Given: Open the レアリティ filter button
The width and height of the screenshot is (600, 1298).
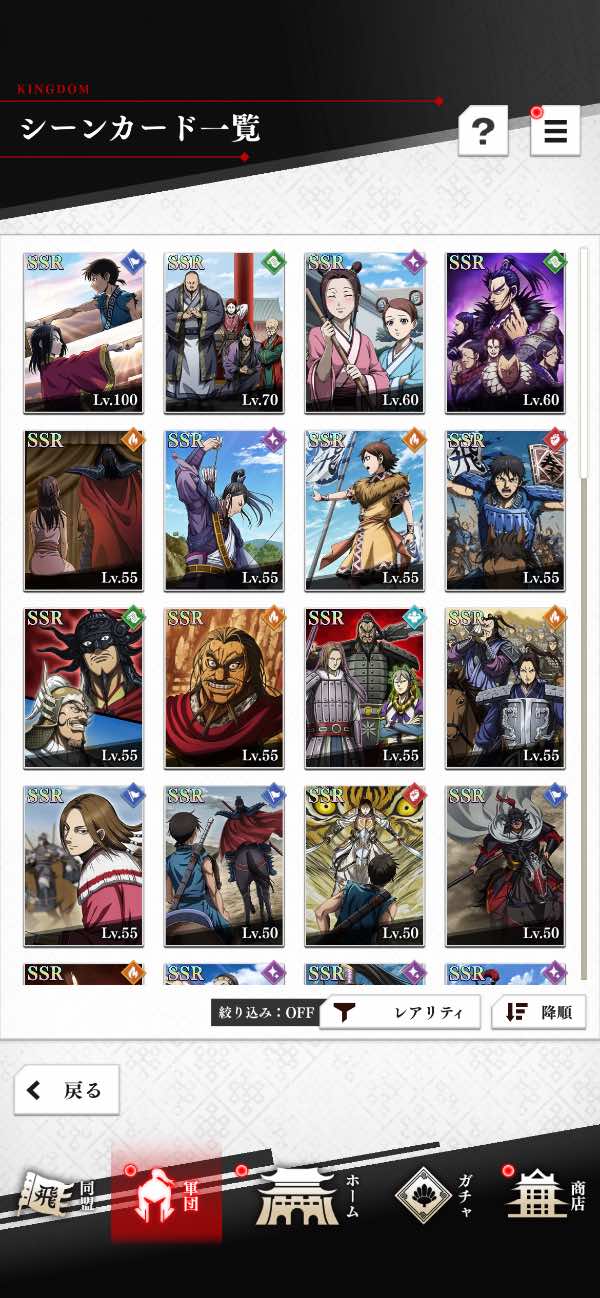Looking at the screenshot, I should click(400, 1012).
